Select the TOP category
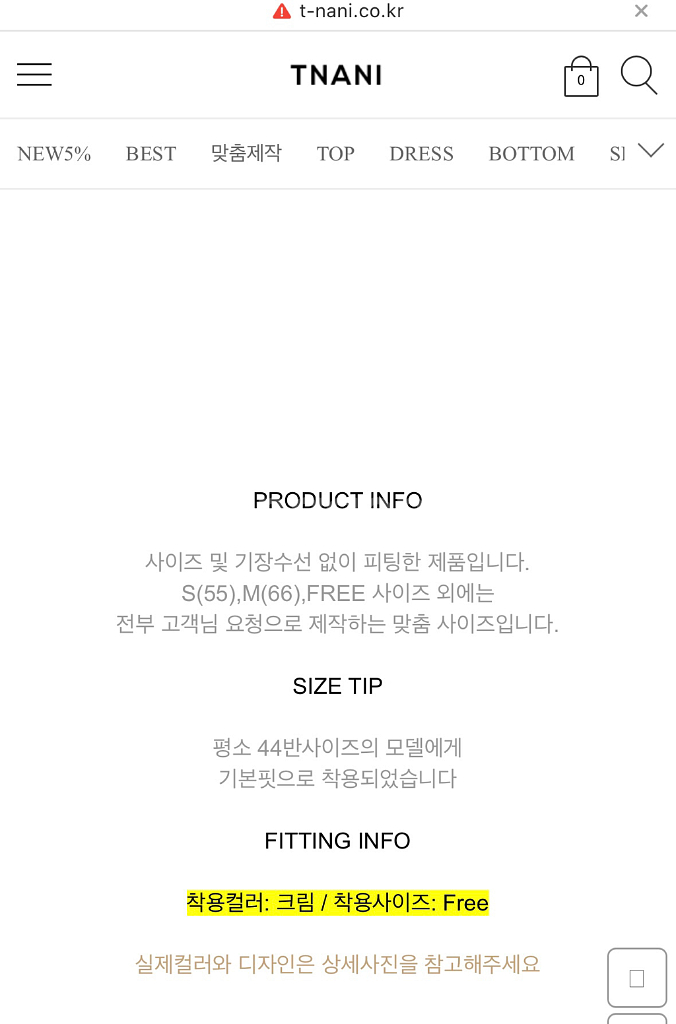Screen dimensions: 676x1024 336,154
